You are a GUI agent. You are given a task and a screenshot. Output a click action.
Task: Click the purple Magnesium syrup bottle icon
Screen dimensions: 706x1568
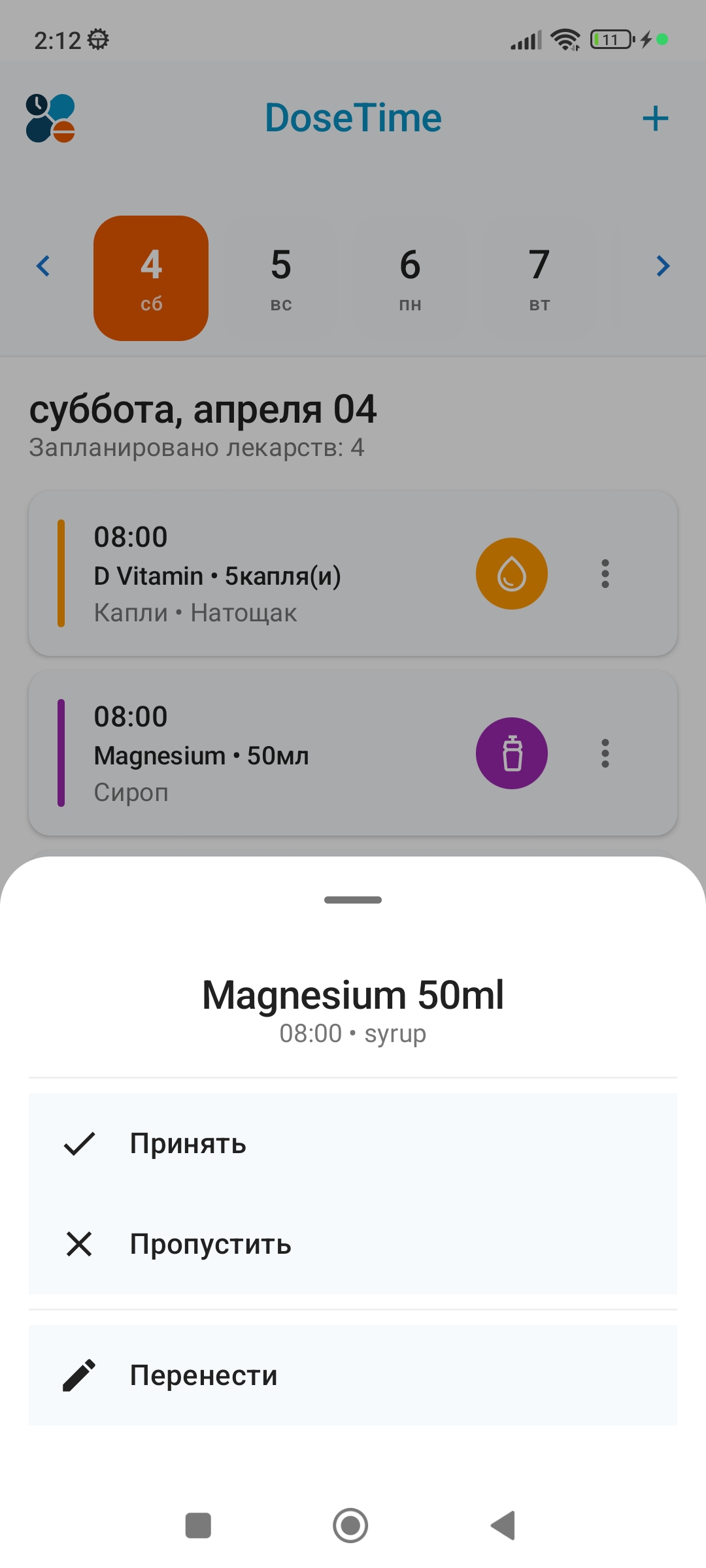(x=512, y=753)
